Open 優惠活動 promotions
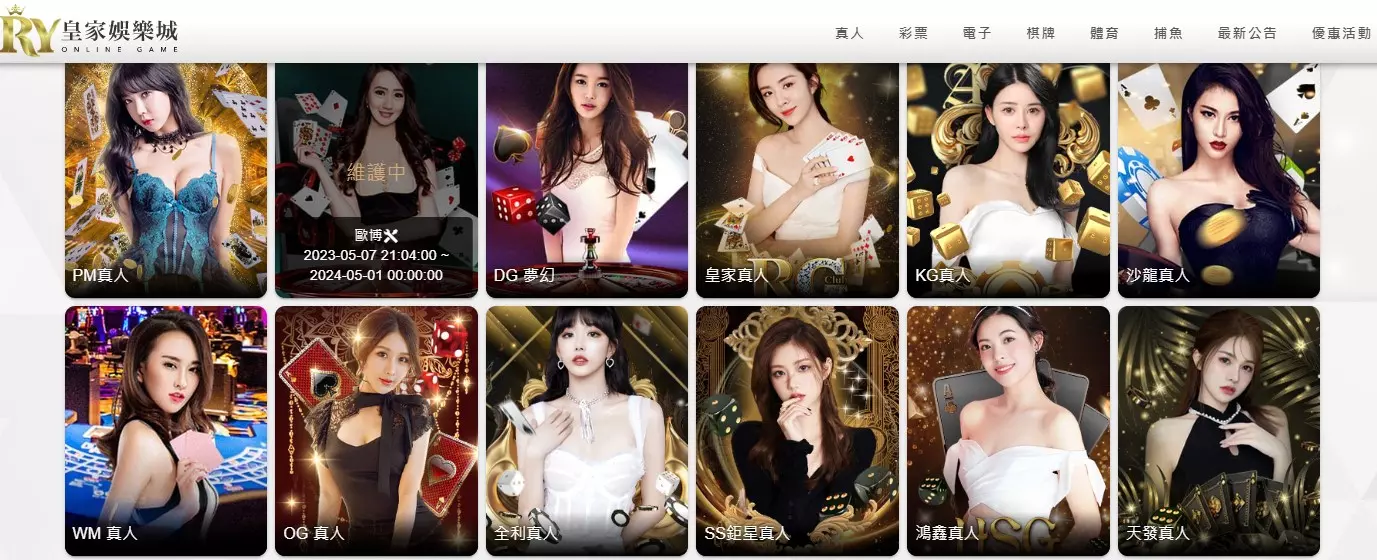The height and width of the screenshot is (560, 1377). (x=1341, y=33)
